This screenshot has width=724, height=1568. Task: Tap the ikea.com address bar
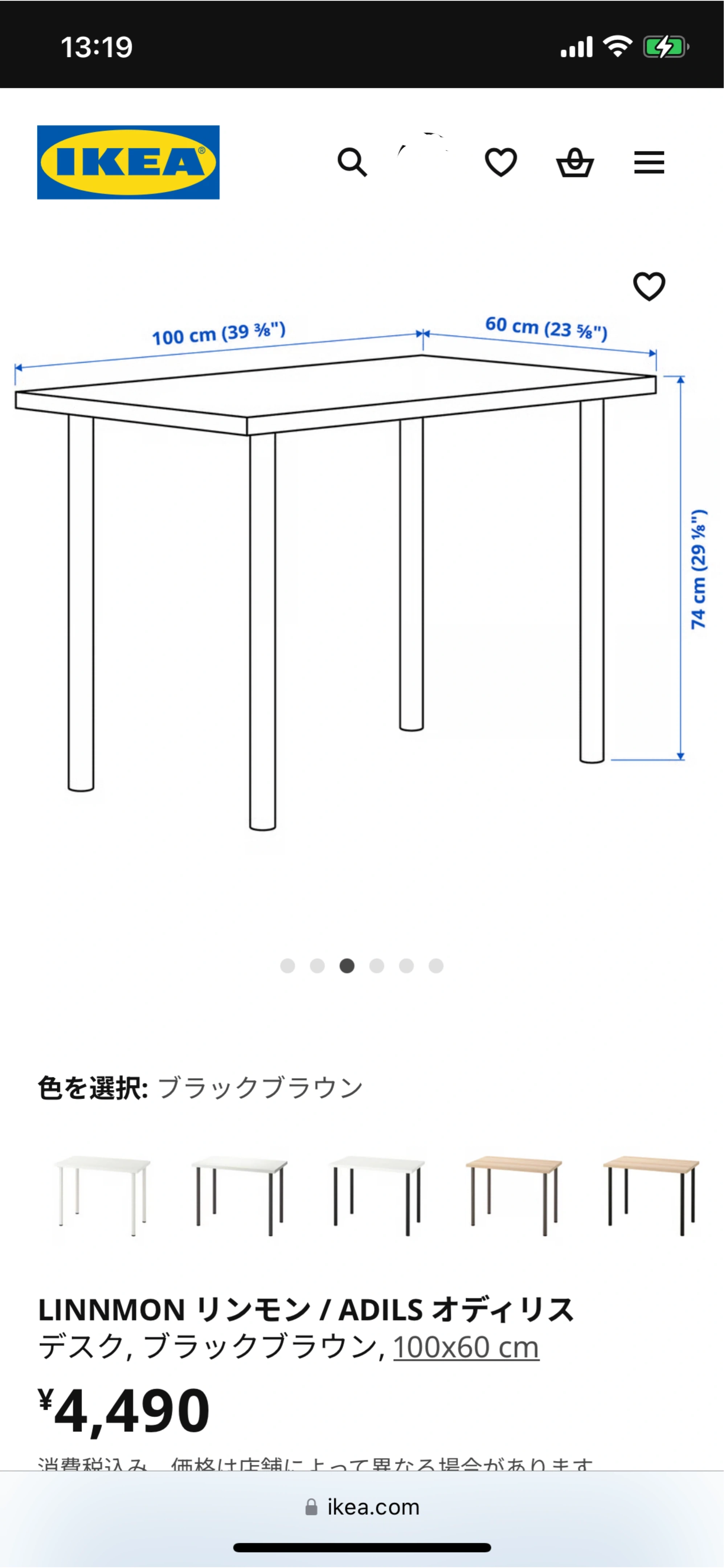[x=362, y=1507]
